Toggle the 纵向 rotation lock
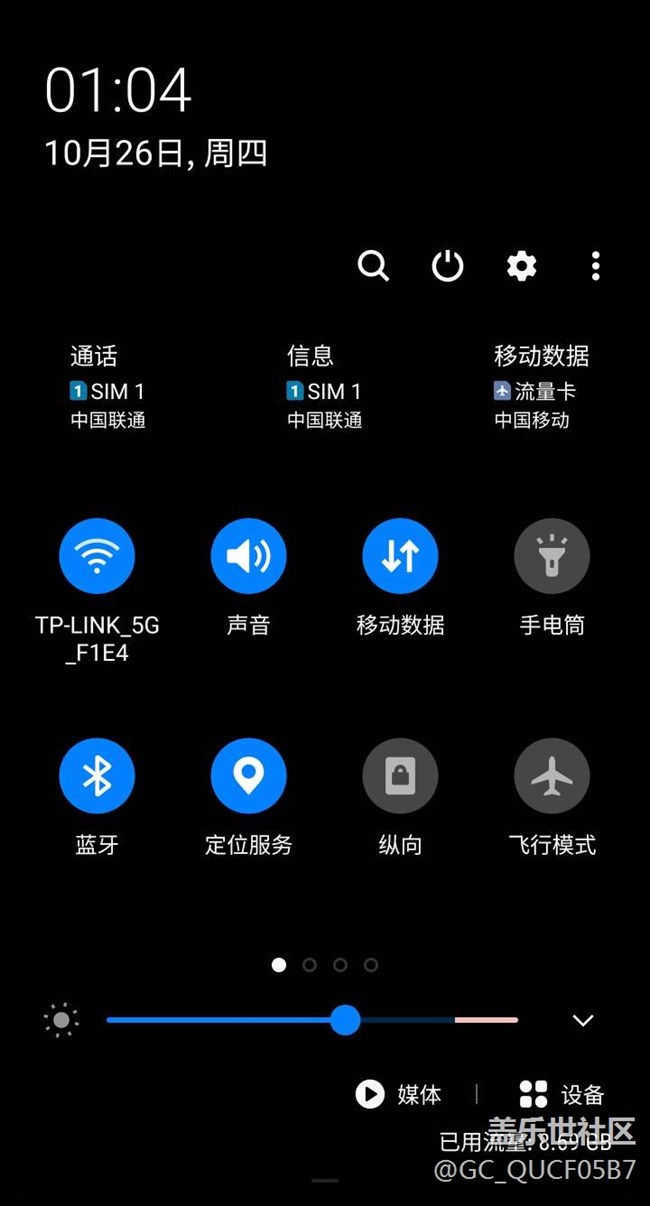This screenshot has height=1206, width=650. click(400, 776)
